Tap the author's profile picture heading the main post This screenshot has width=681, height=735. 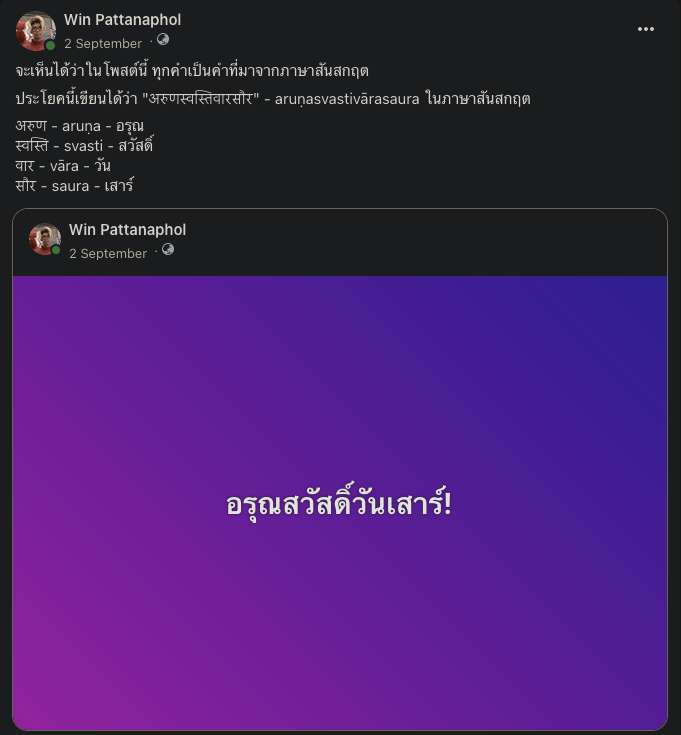36,31
